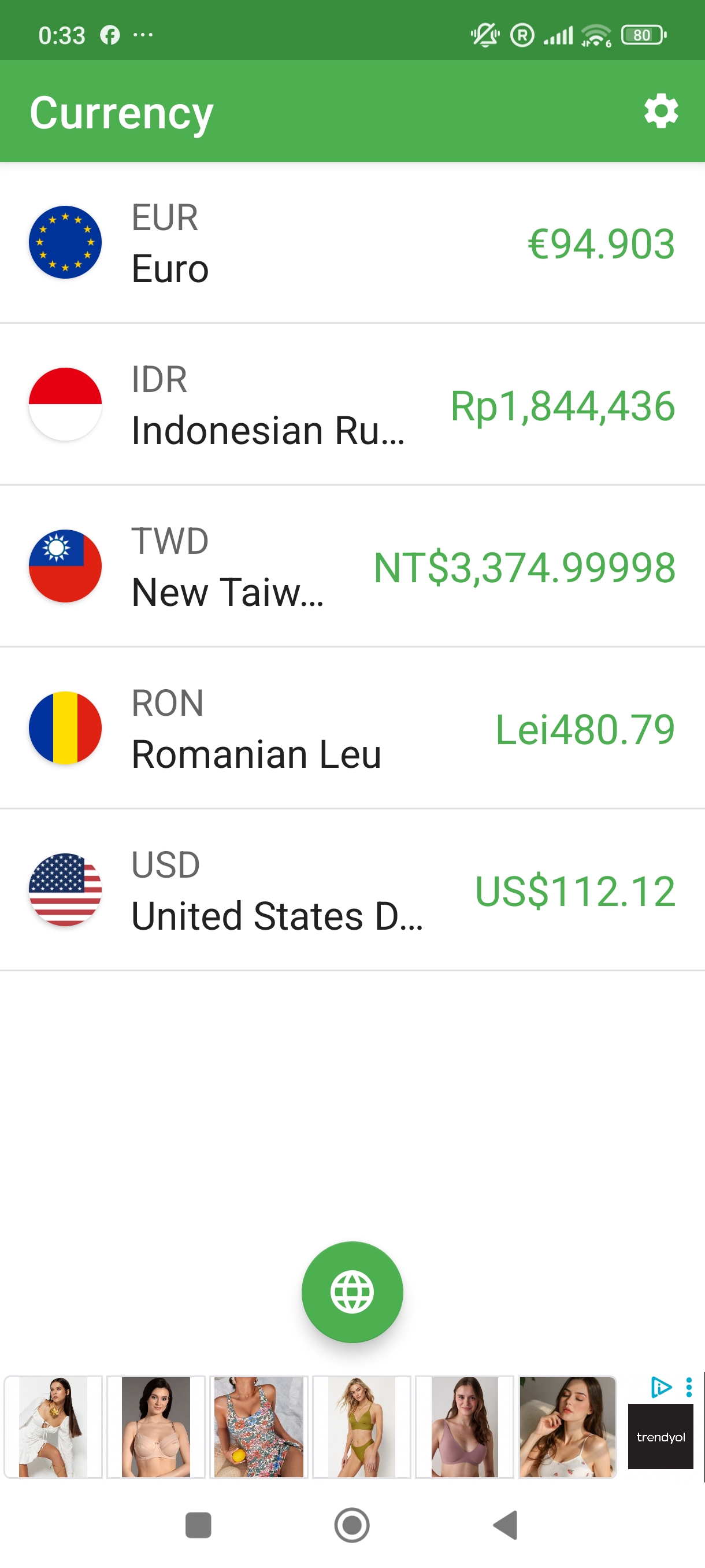Choose the TWD New Taiwan Dollar row
This screenshot has width=705, height=1568.
point(352,567)
